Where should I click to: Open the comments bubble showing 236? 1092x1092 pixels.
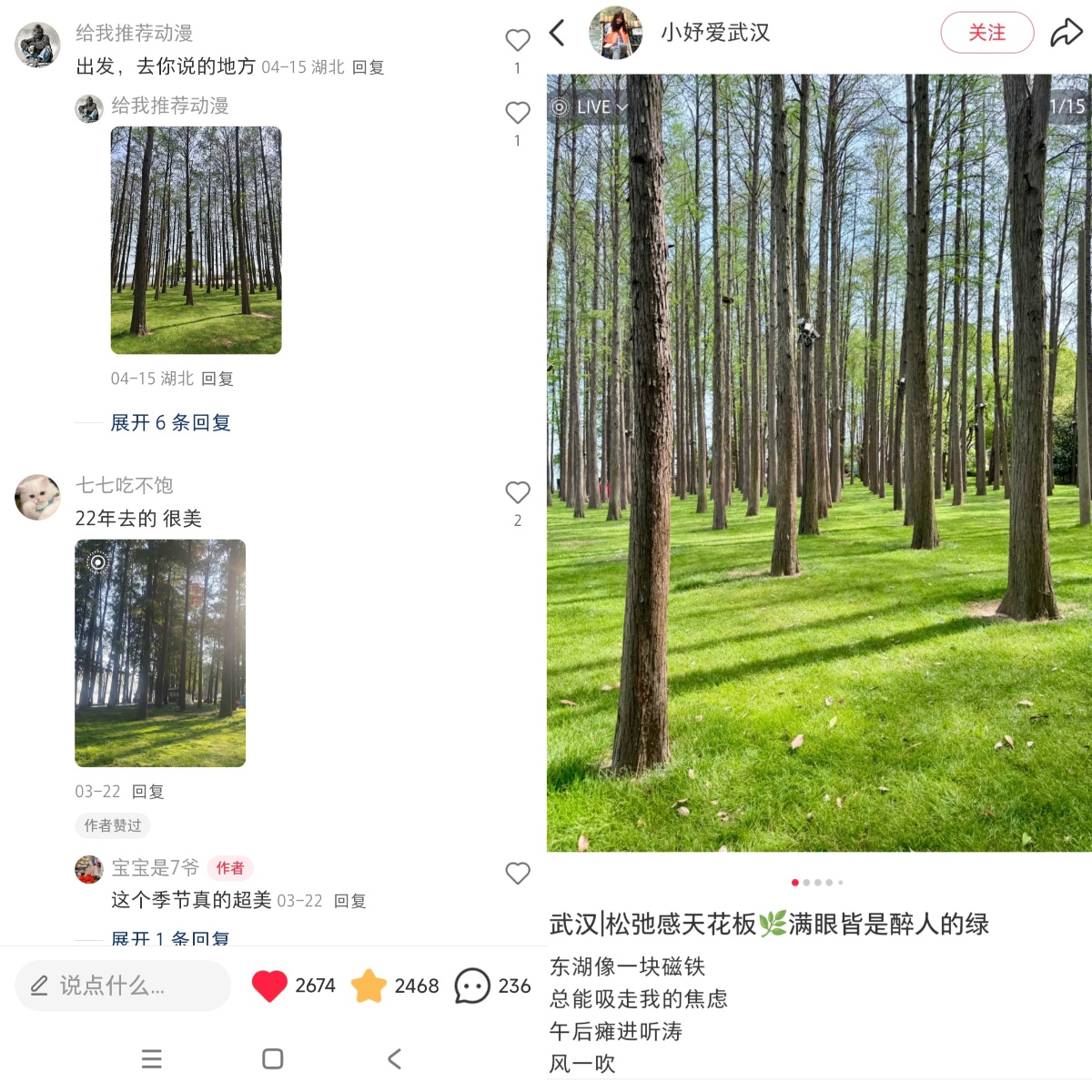[x=472, y=986]
